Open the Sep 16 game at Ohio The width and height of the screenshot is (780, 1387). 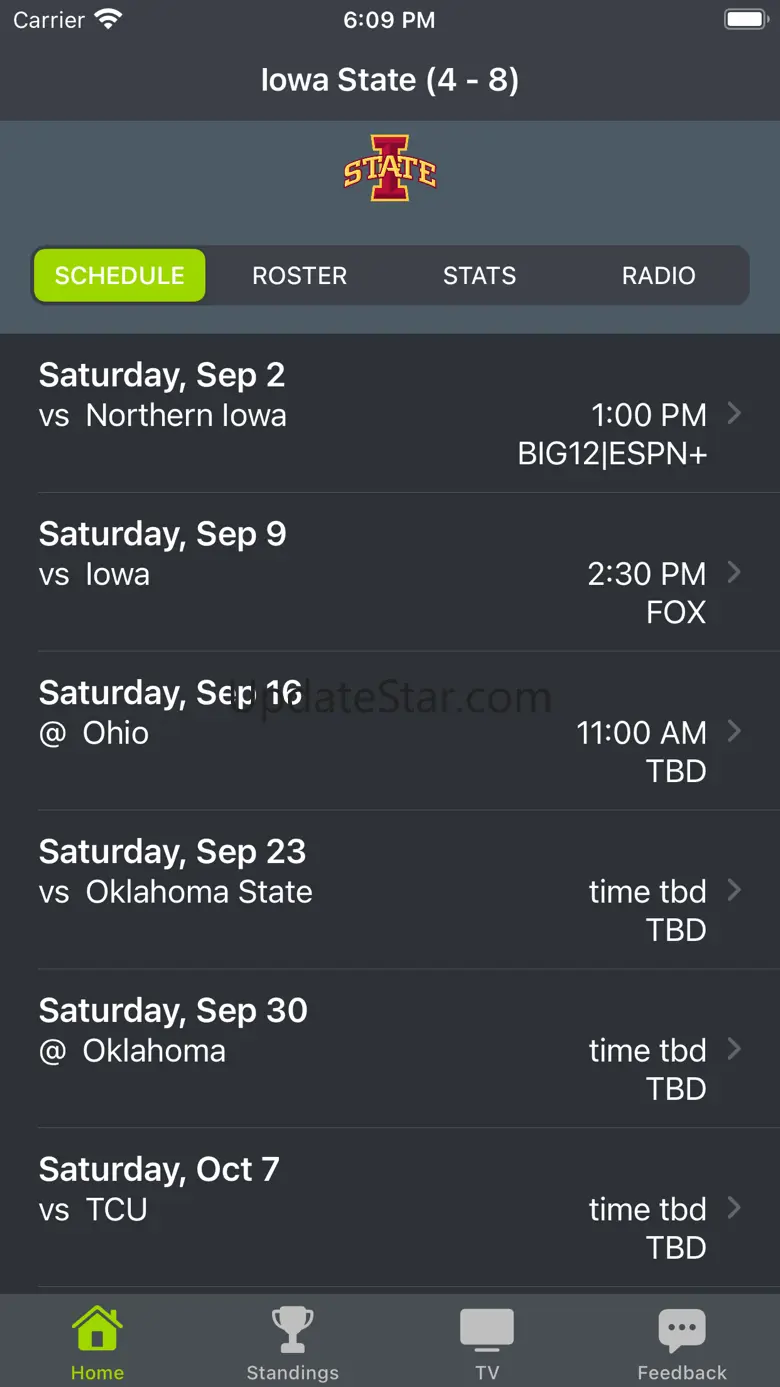(390, 732)
